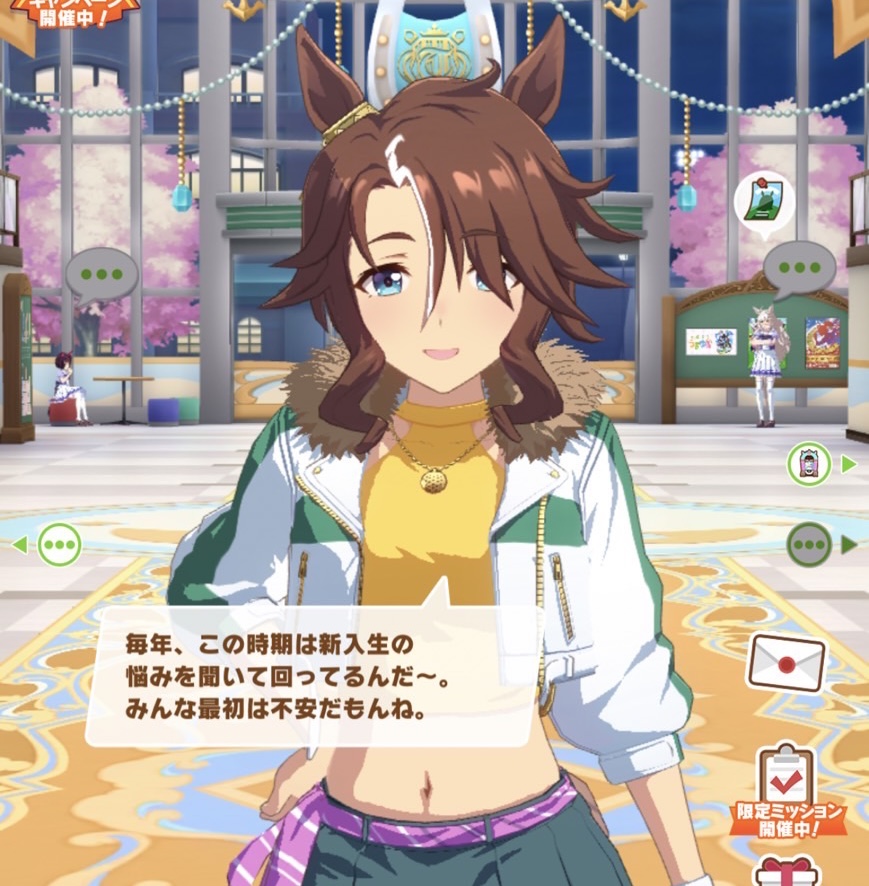Tap the speech bubble above the seated girl
Image resolution: width=869 pixels, height=886 pixels.
101,273
